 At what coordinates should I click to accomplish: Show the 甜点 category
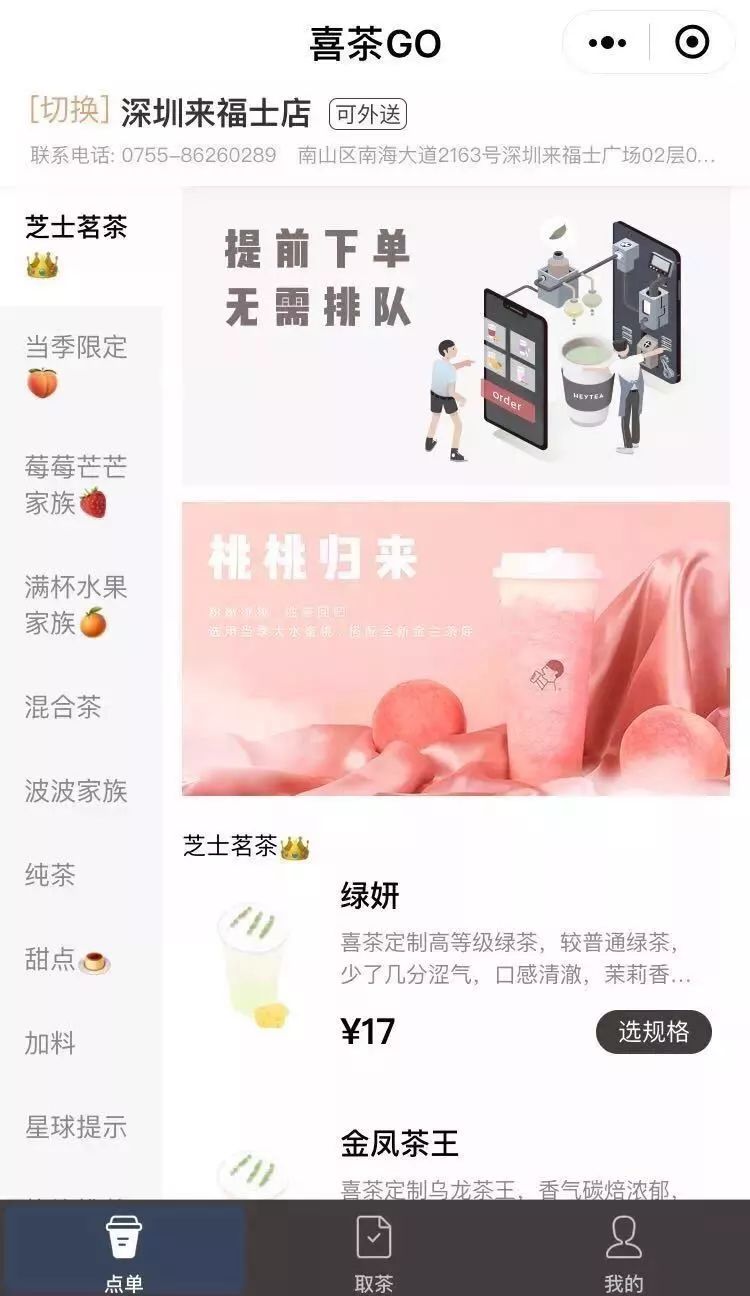(81, 960)
